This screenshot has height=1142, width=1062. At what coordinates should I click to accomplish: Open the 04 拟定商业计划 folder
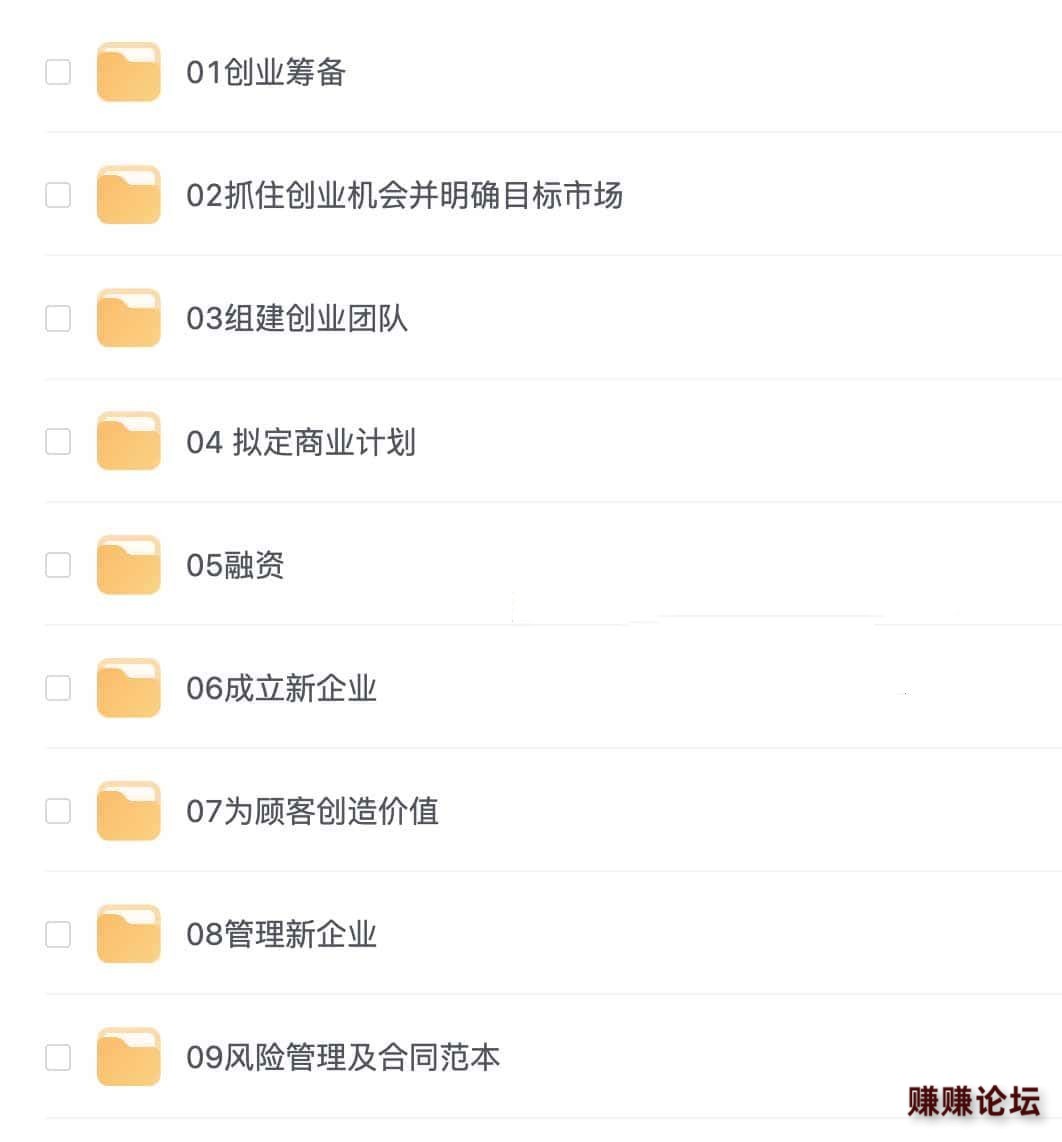click(x=301, y=441)
